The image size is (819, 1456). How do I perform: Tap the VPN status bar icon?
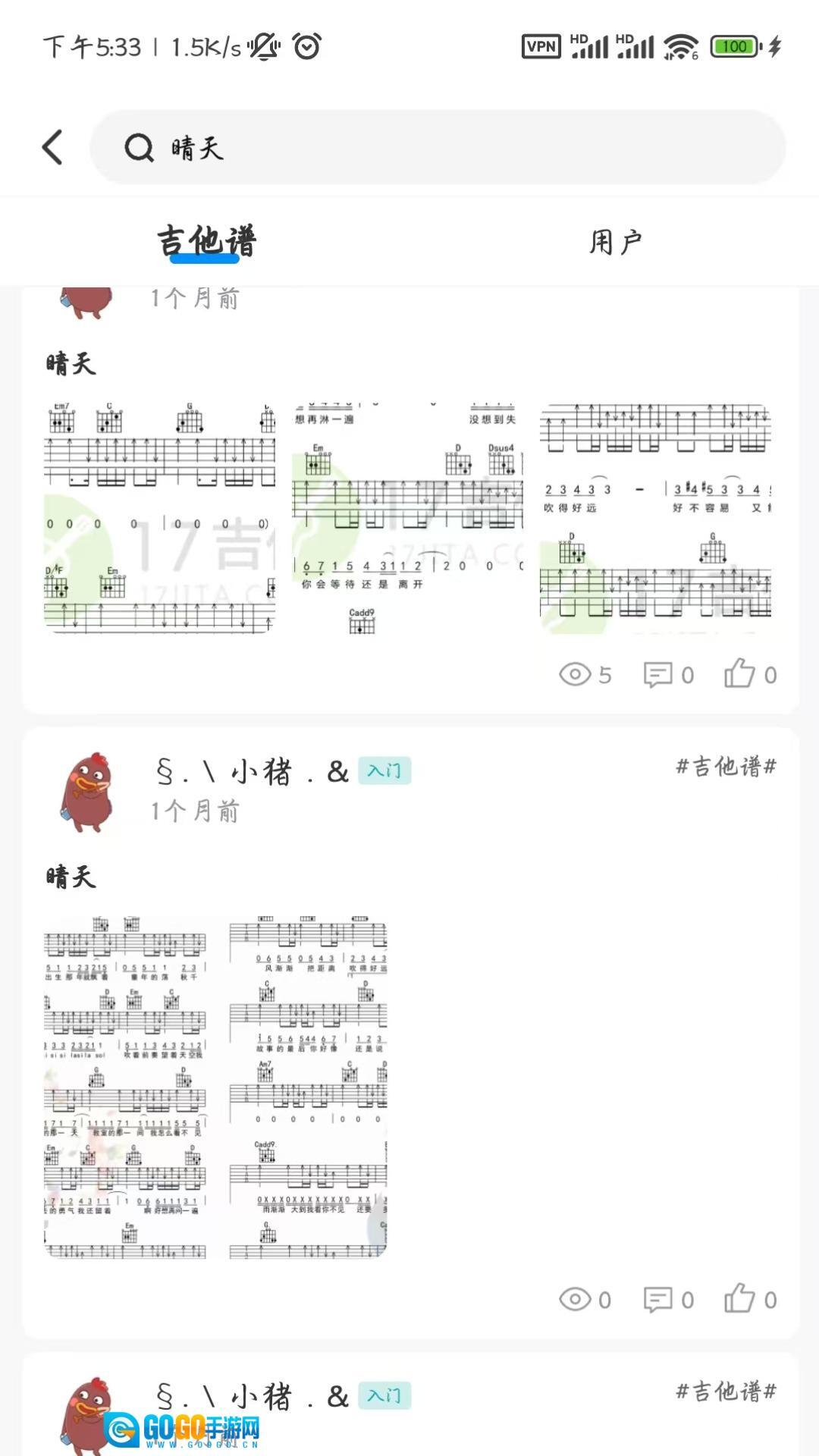pyautogui.click(x=540, y=45)
